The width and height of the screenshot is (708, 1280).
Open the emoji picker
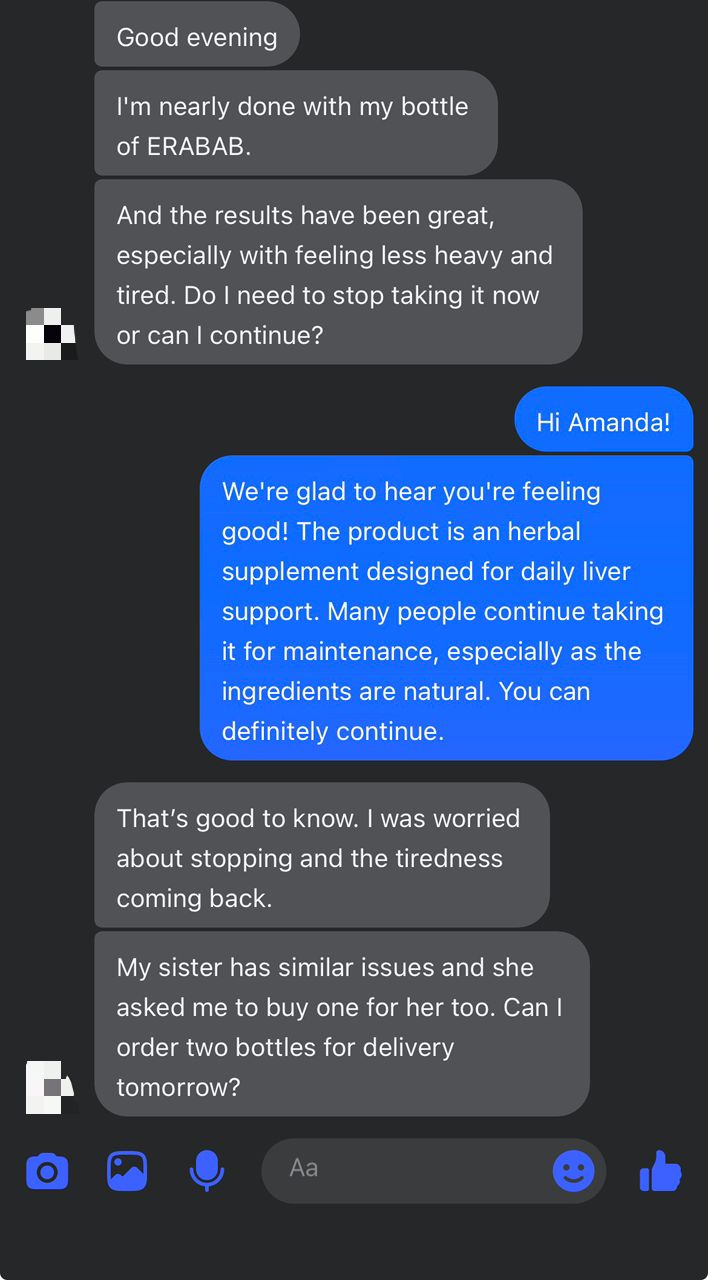(x=573, y=1170)
